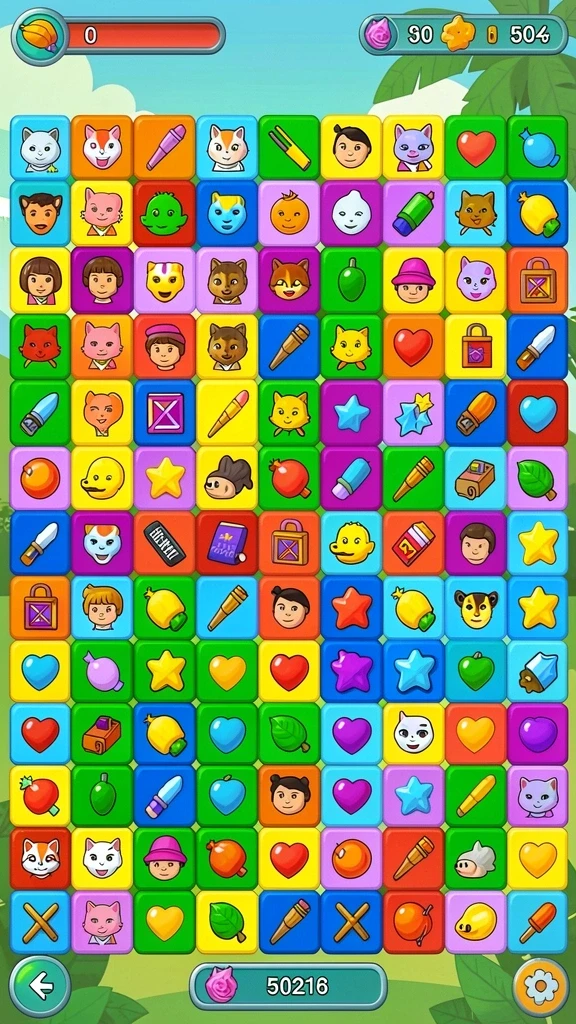Tap the purple book tile

[x=227, y=542]
